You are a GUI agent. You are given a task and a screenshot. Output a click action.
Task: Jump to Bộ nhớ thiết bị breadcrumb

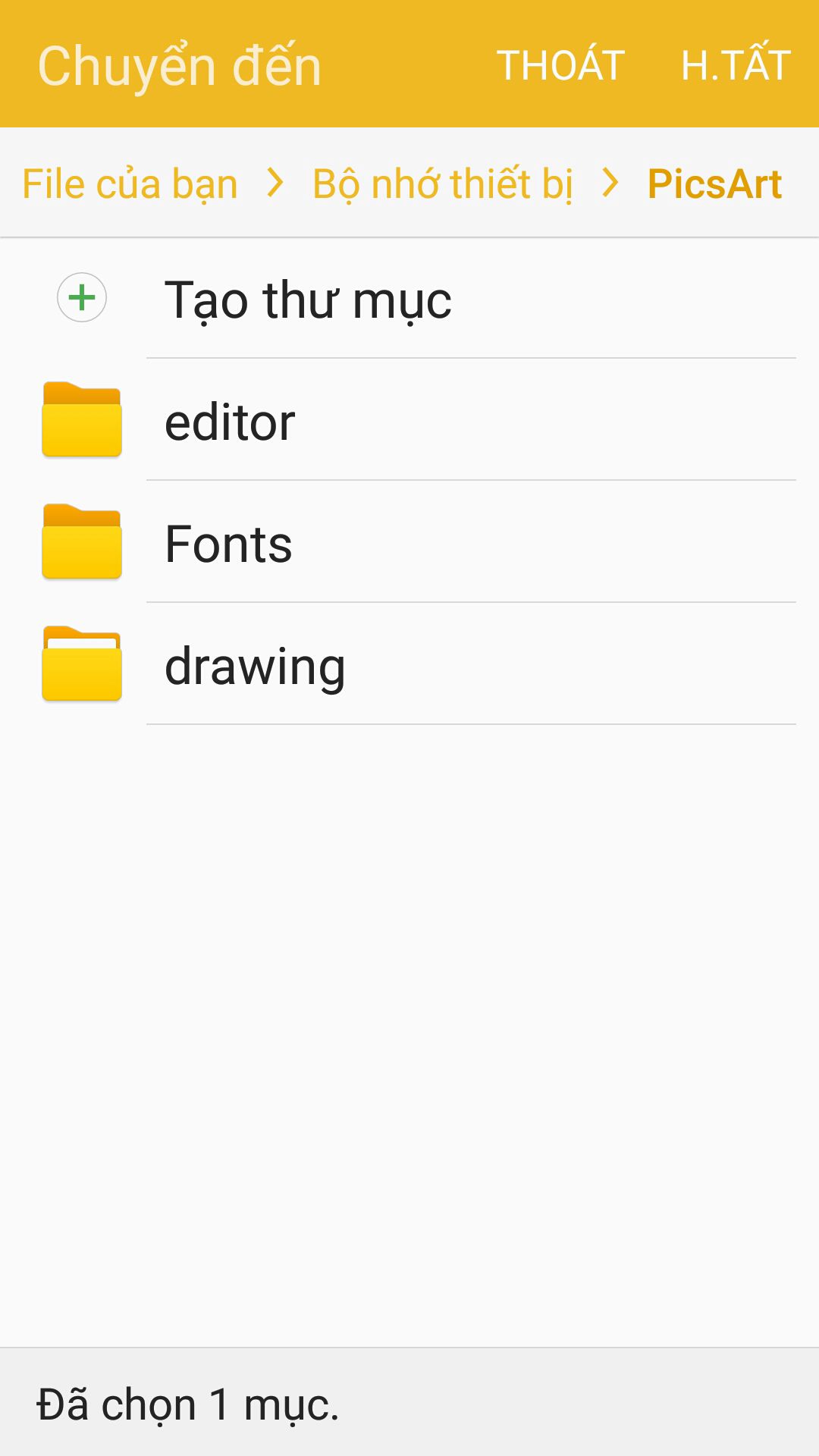point(443,184)
